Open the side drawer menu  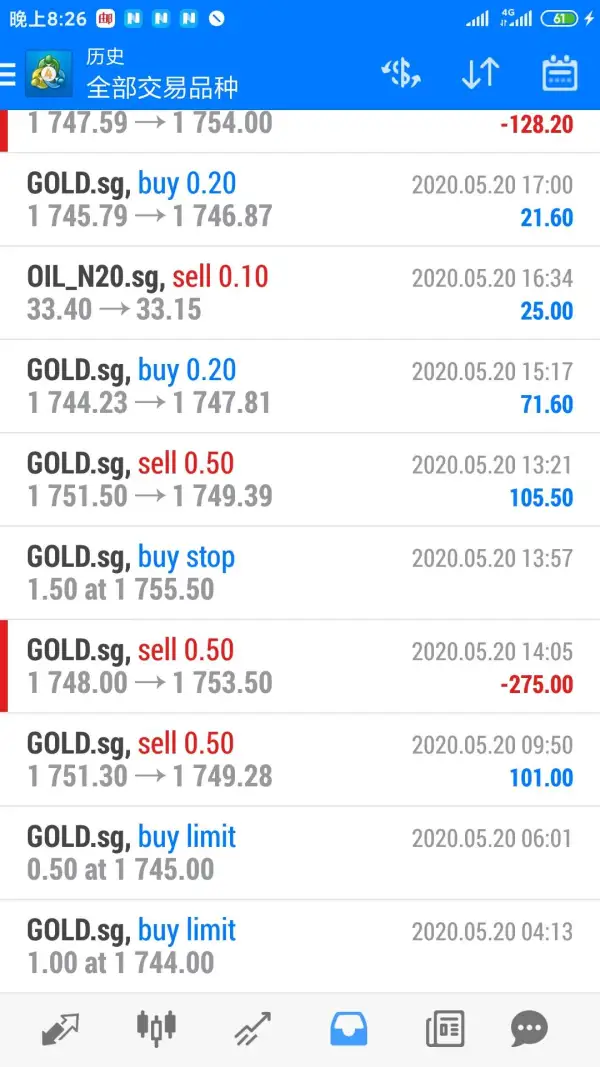(x=9, y=74)
